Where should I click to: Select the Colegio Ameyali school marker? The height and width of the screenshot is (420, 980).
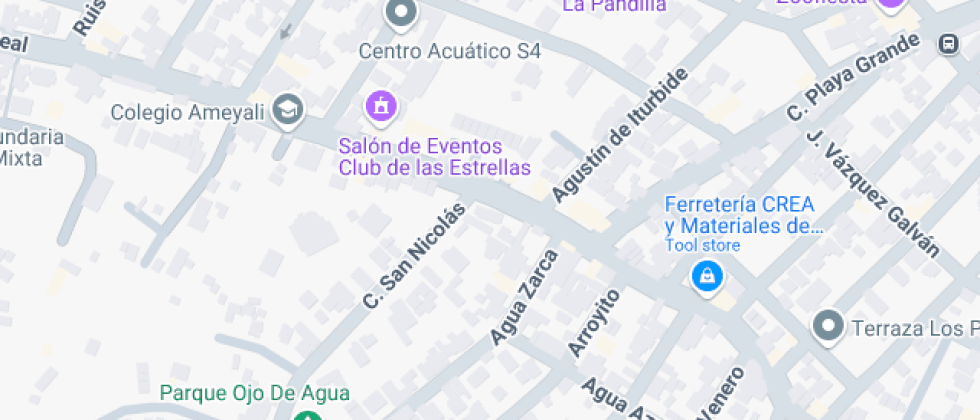click(289, 111)
